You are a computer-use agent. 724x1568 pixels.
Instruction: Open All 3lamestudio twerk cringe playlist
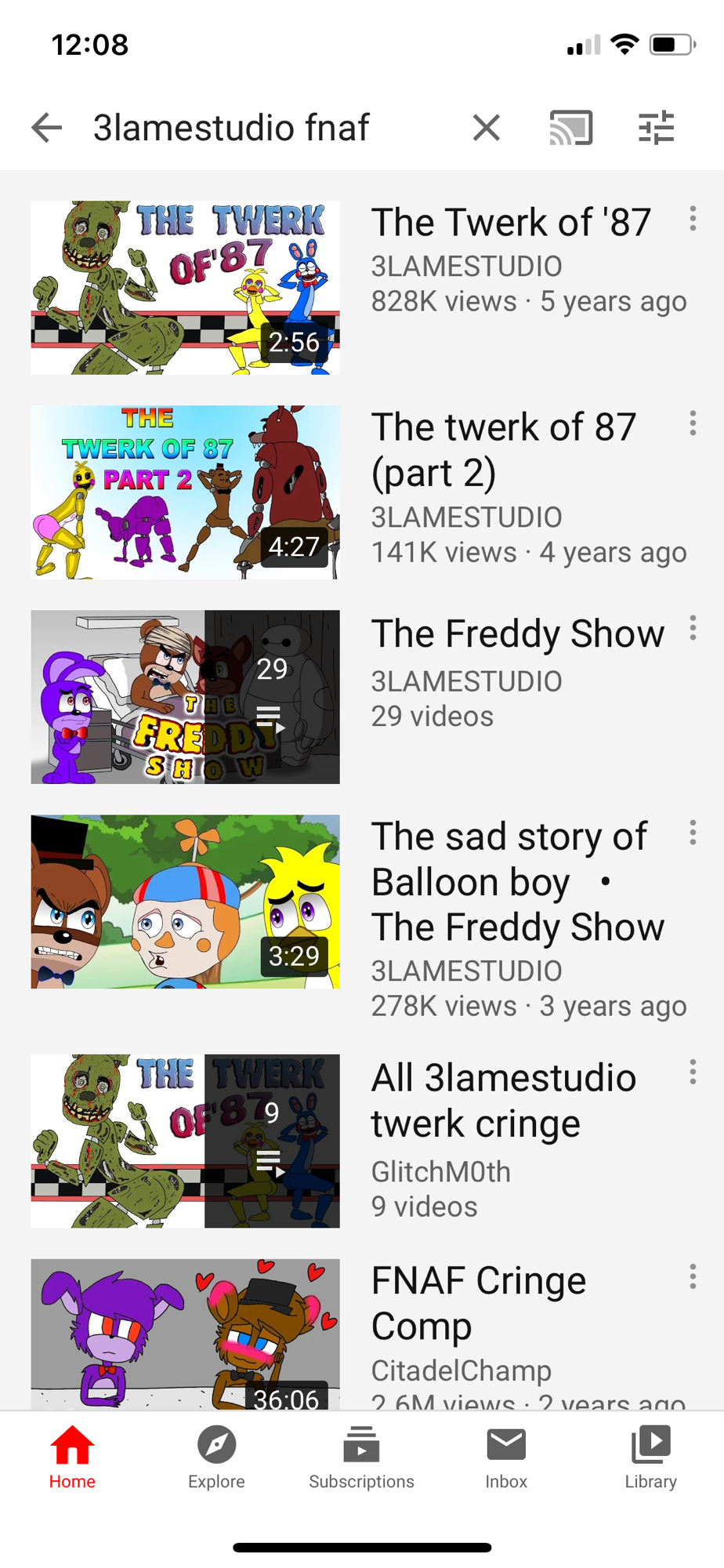click(x=186, y=1141)
